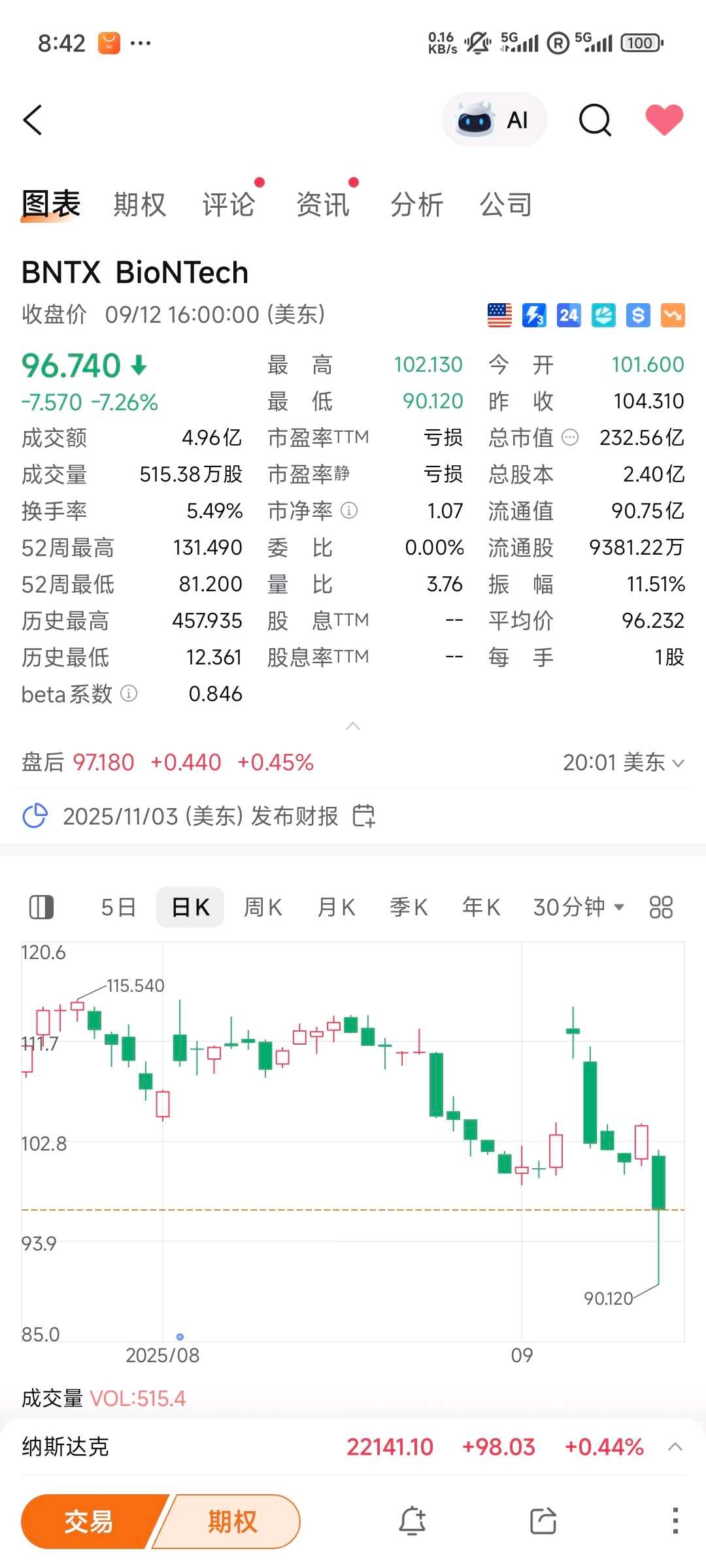
Task: Open the 30分钟 interval dropdown
Action: tap(579, 907)
